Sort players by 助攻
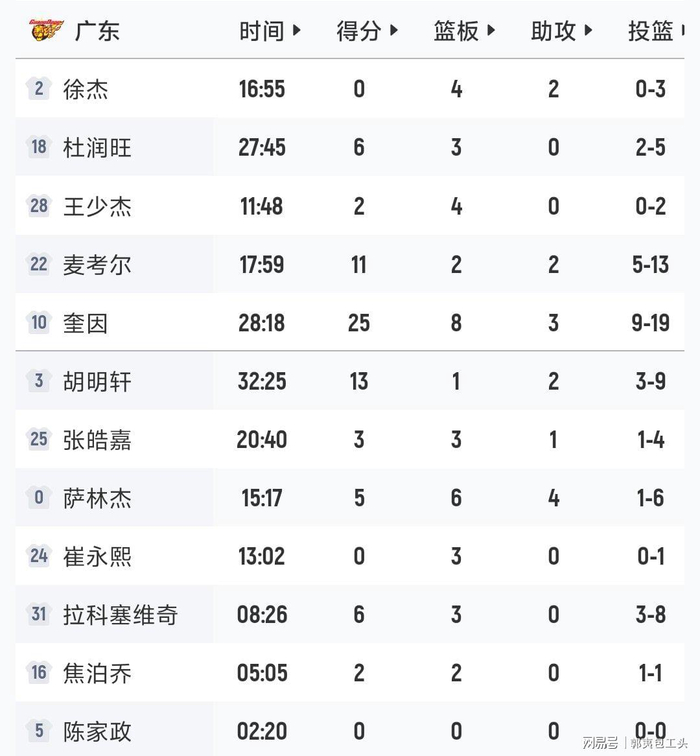The image size is (700, 756). (561, 31)
